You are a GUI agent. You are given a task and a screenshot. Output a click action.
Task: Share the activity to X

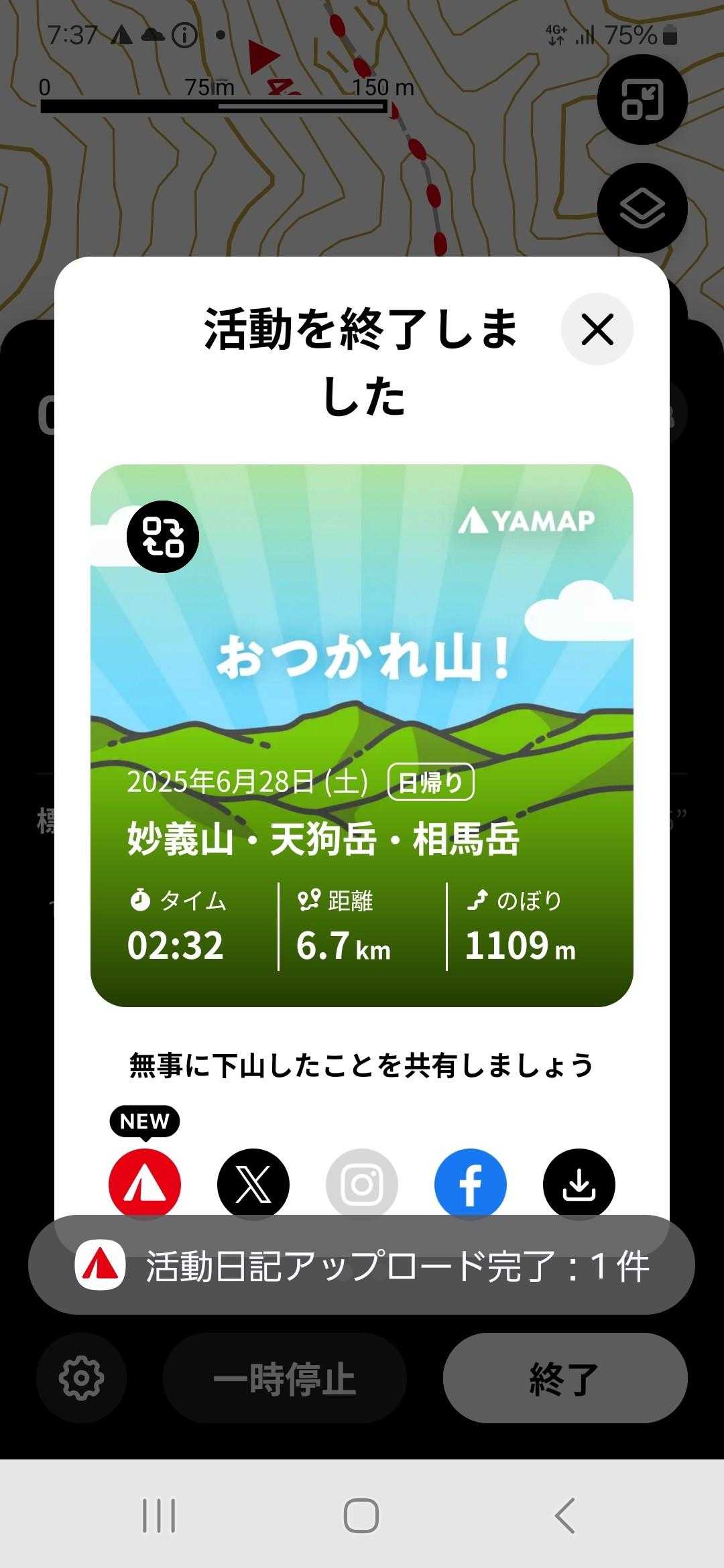tap(253, 1183)
